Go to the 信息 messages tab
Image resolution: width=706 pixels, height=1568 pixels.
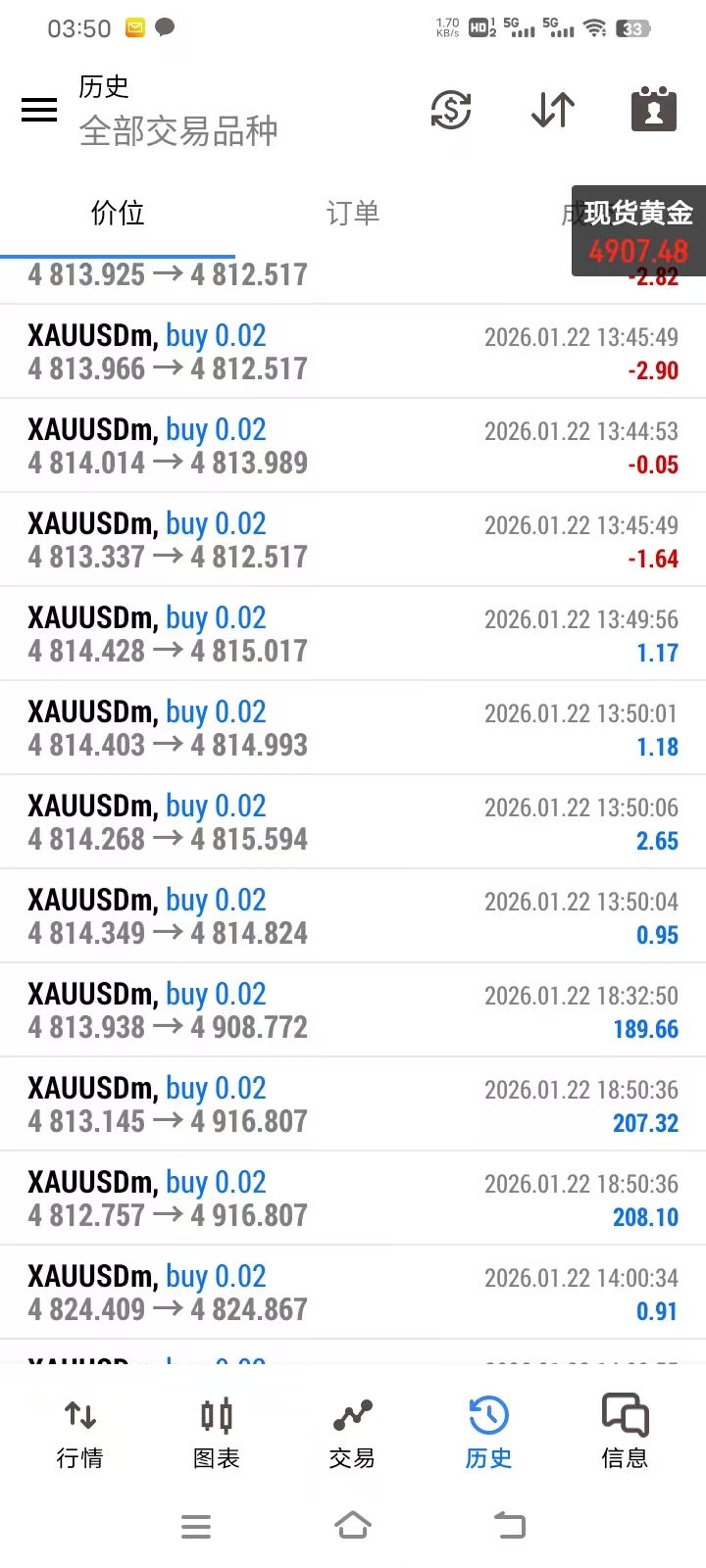coord(625,1432)
